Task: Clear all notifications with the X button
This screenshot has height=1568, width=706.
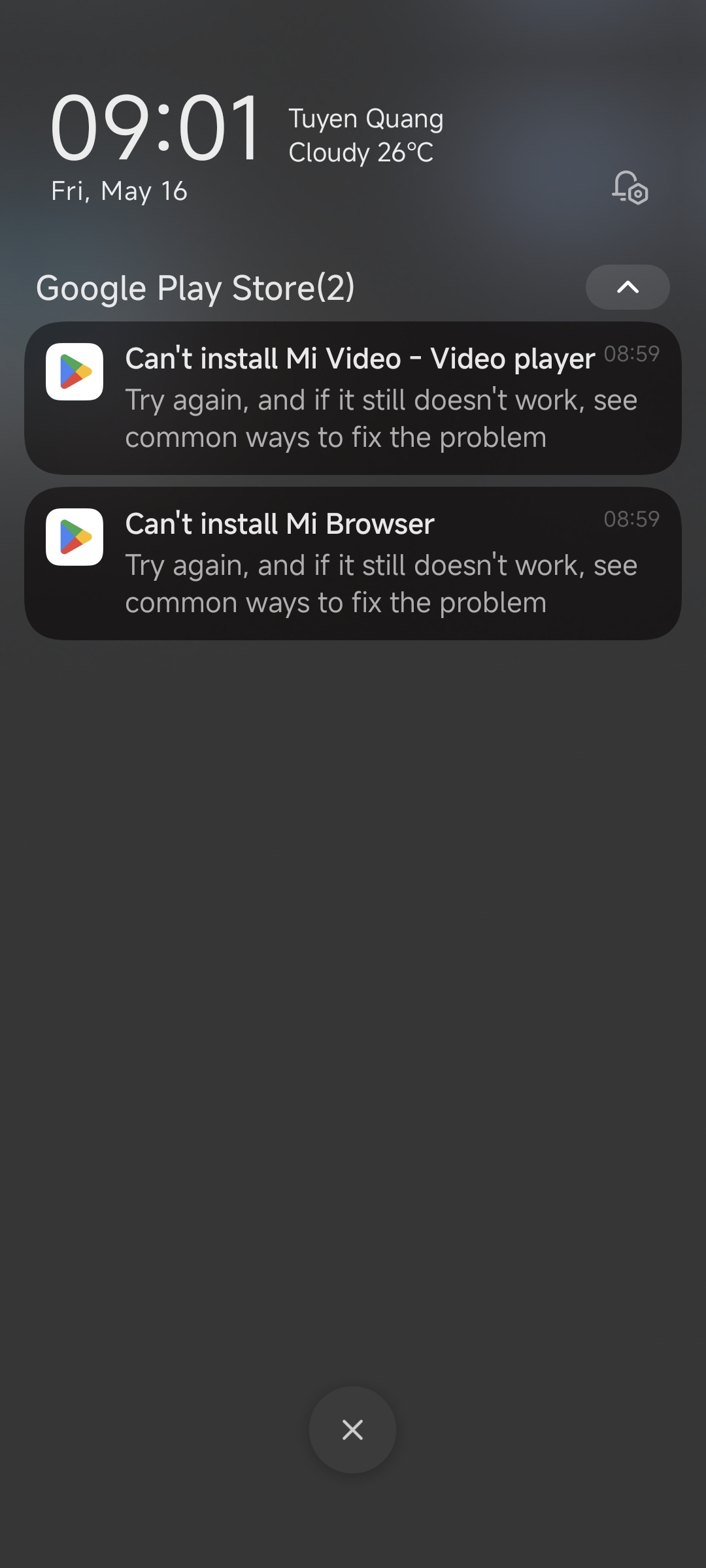Action: click(352, 1429)
